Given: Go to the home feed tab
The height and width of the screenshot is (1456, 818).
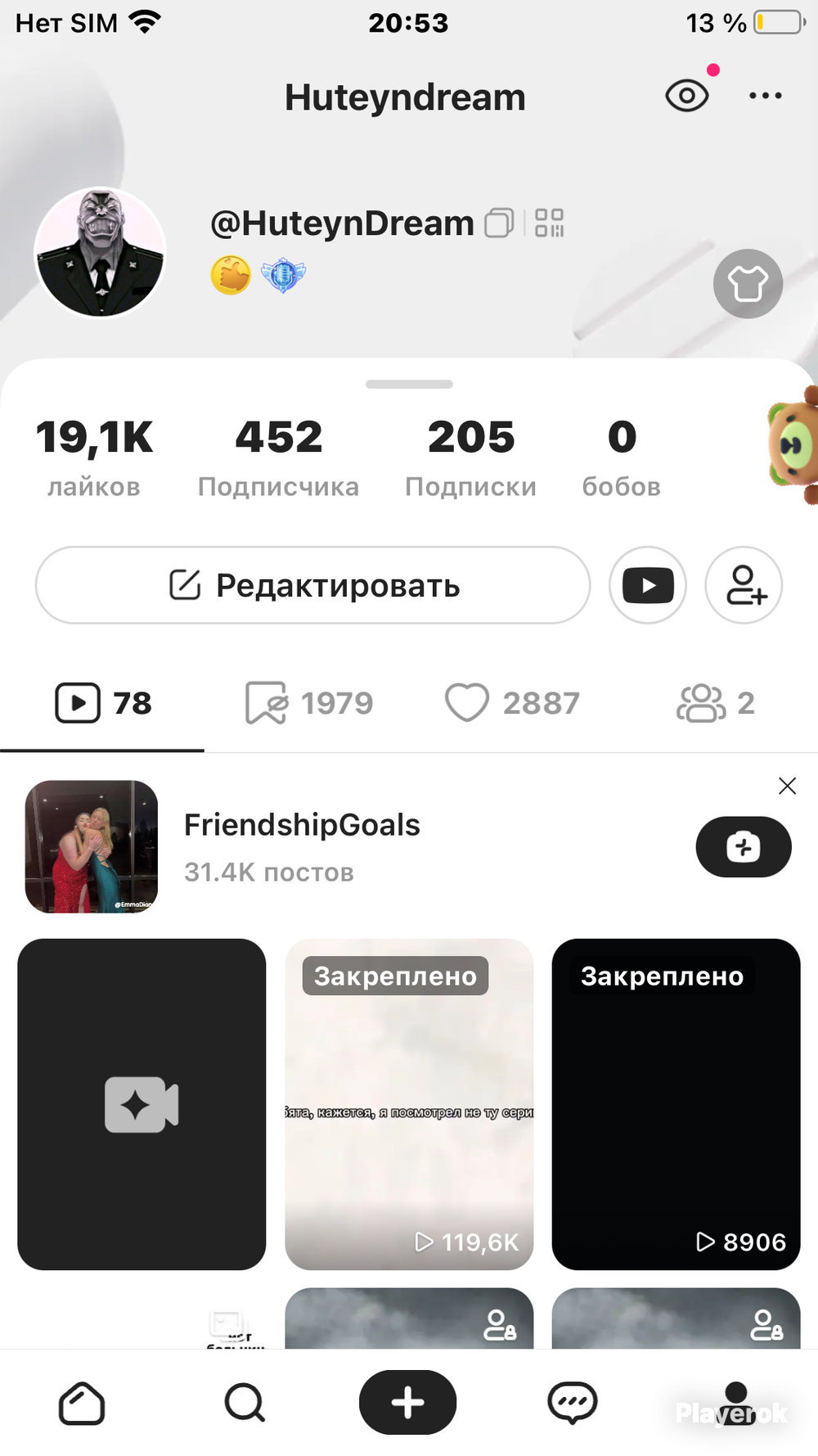Looking at the screenshot, I should [x=82, y=1403].
